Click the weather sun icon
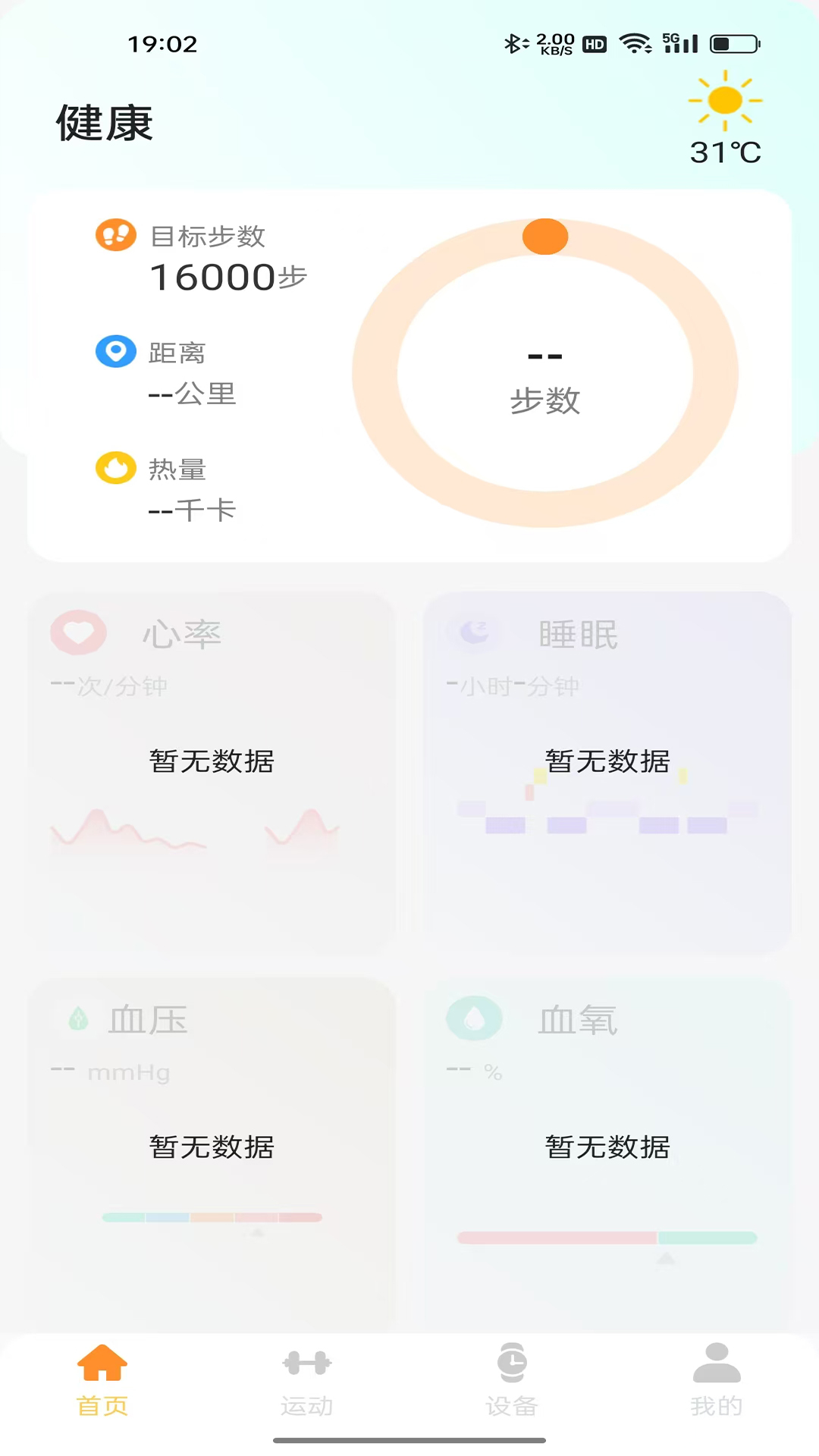Screen dimensions: 819x1456 (724, 99)
